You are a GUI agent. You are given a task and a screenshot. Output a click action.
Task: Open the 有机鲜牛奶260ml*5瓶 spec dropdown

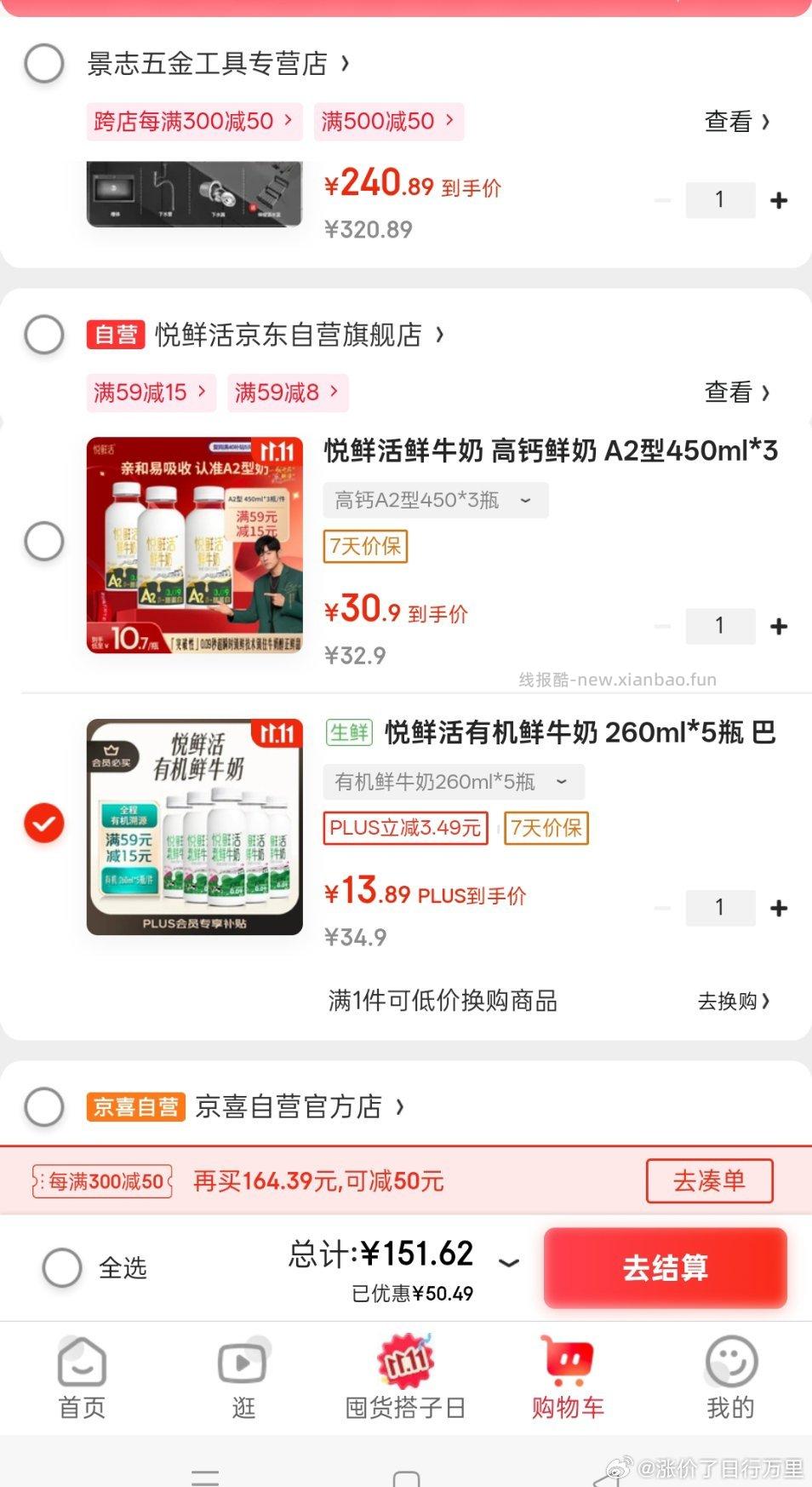click(x=454, y=781)
